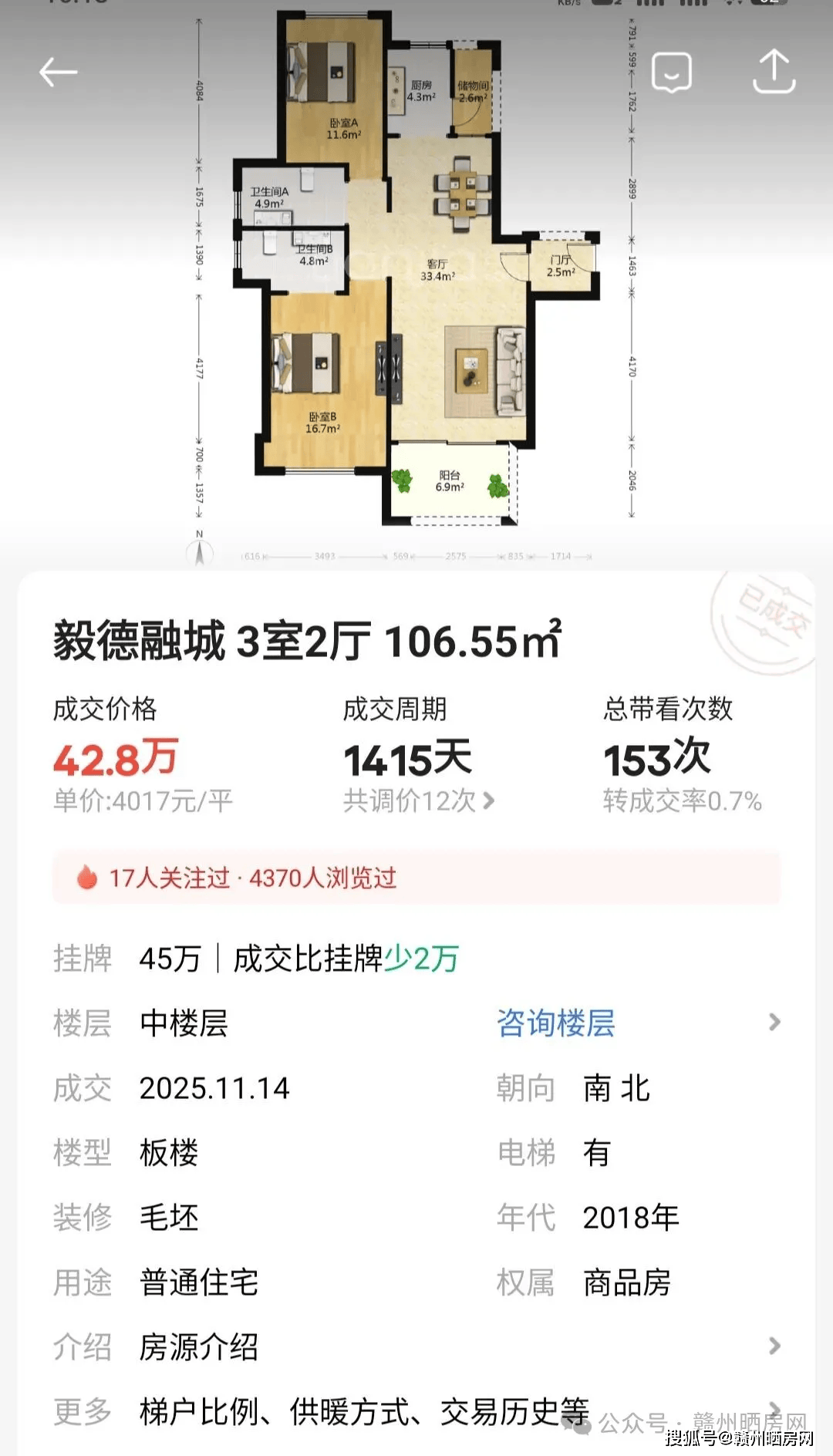Screen dimensions: 833x1456
Task: Open the message chat icon
Action: pyautogui.click(x=671, y=73)
